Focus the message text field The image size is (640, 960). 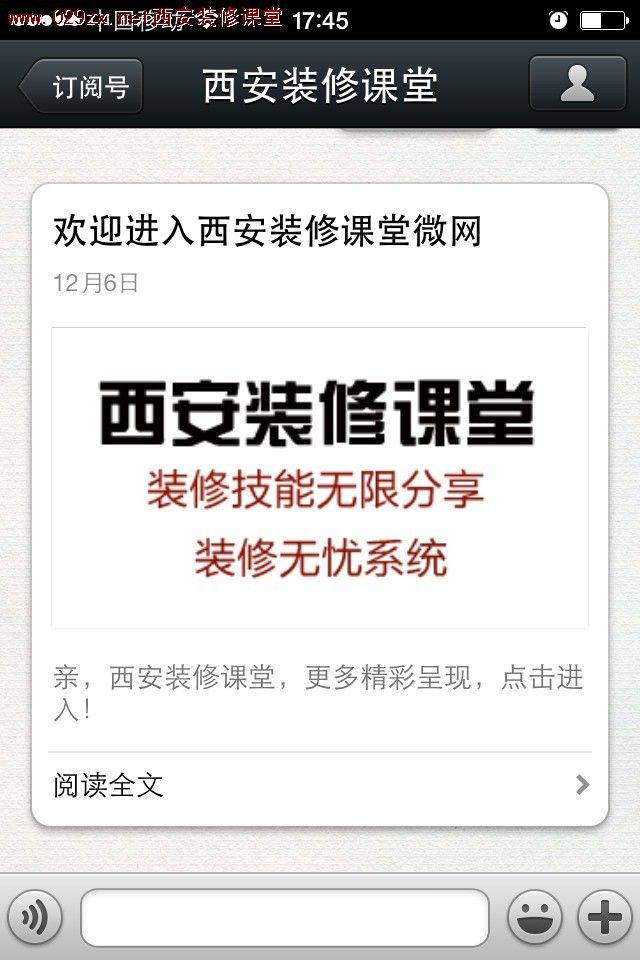[285, 917]
